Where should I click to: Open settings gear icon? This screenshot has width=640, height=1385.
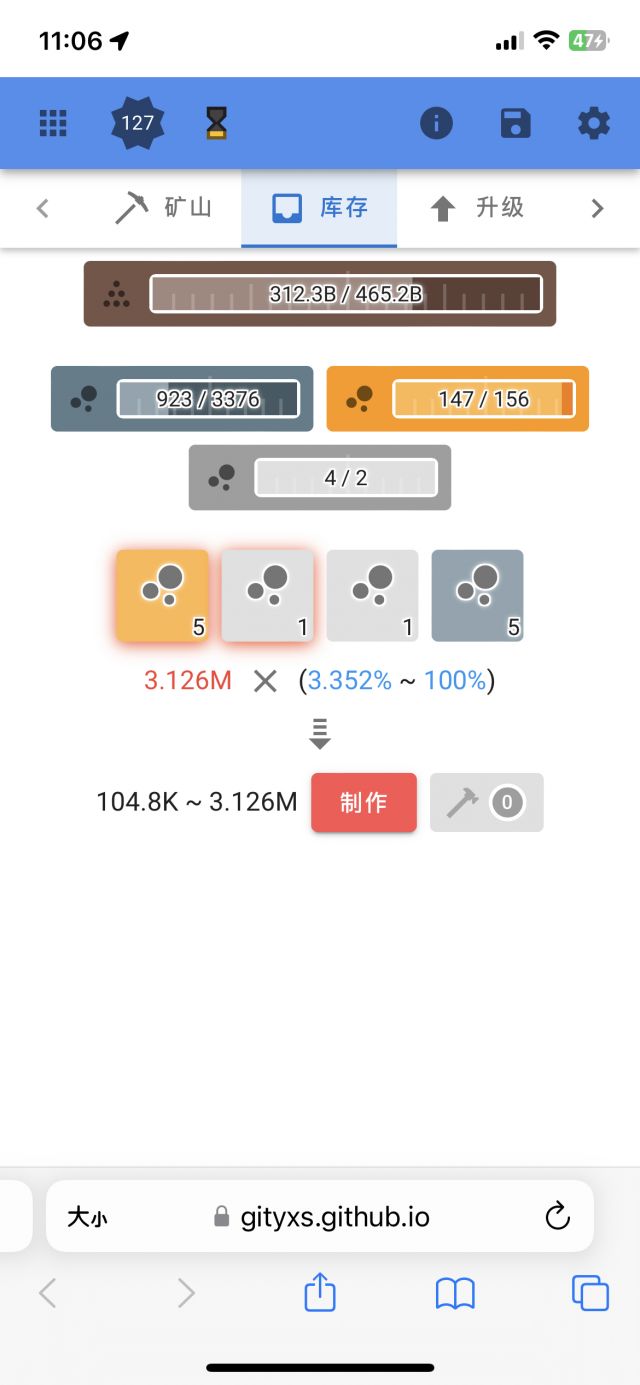pyautogui.click(x=593, y=123)
